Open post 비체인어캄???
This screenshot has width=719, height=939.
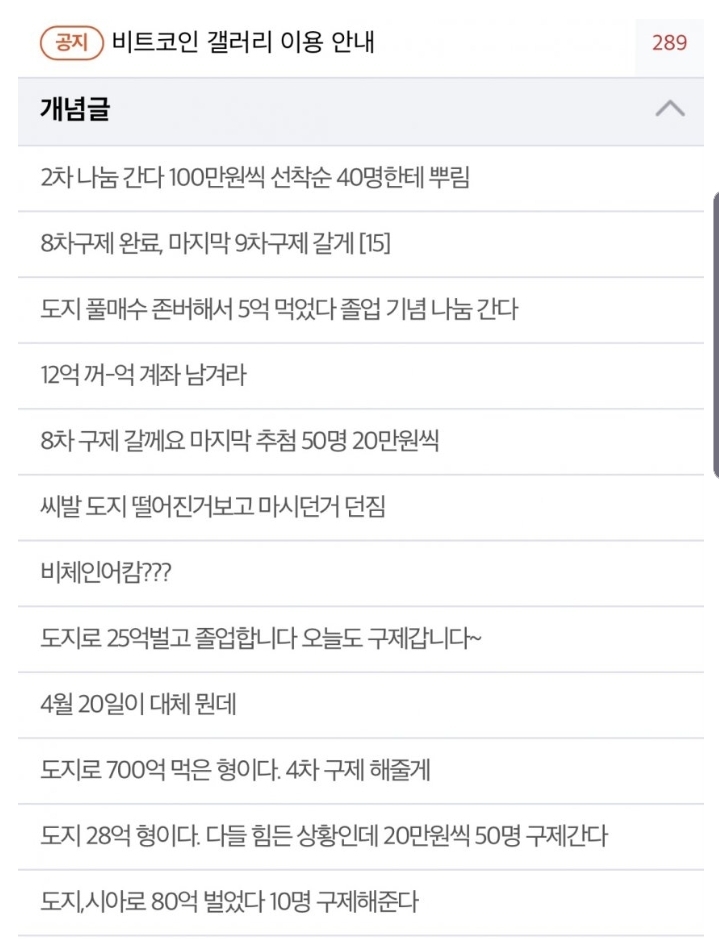[106, 574]
